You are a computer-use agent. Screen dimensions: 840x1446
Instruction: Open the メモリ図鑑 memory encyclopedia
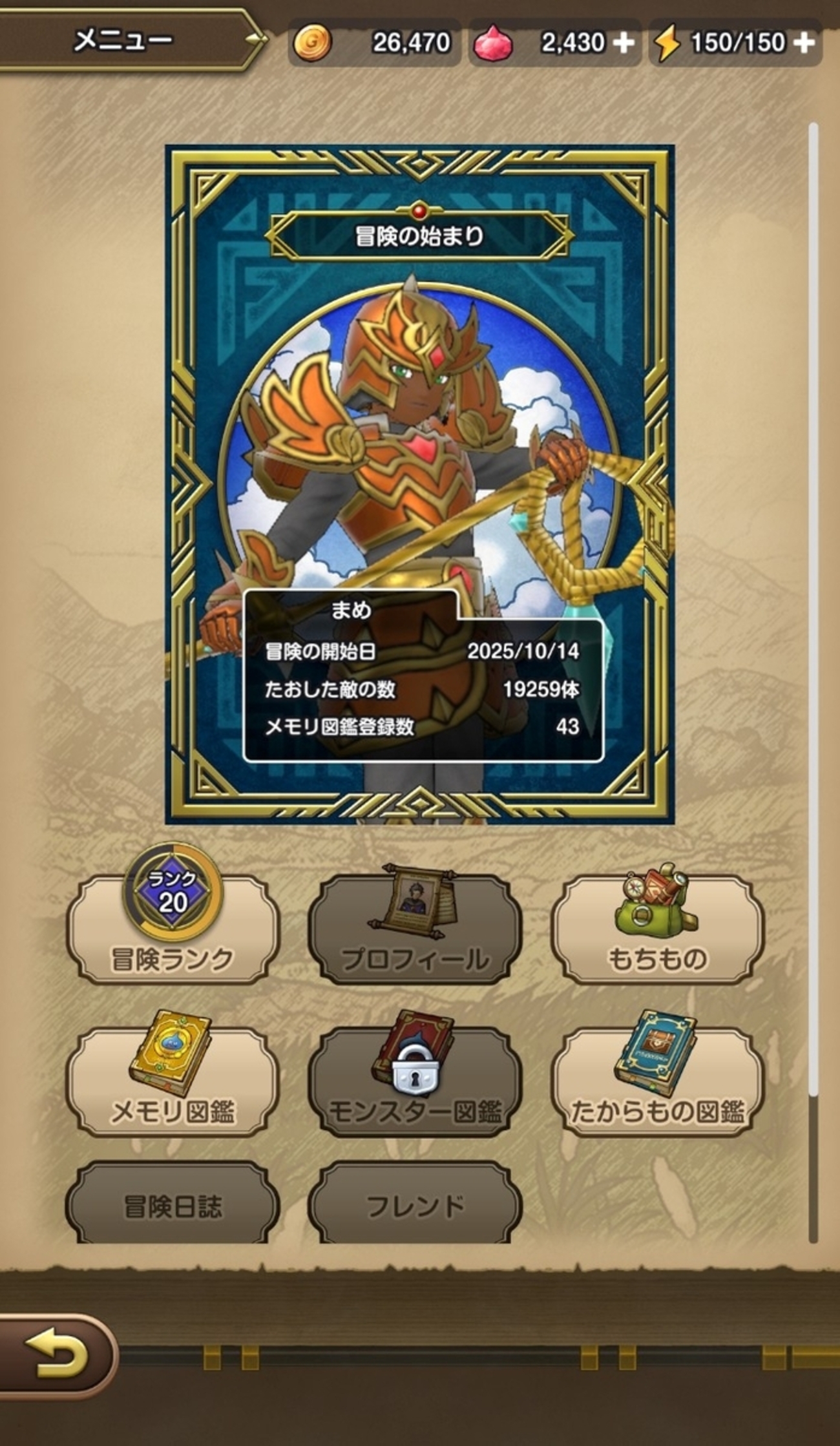click(173, 1082)
